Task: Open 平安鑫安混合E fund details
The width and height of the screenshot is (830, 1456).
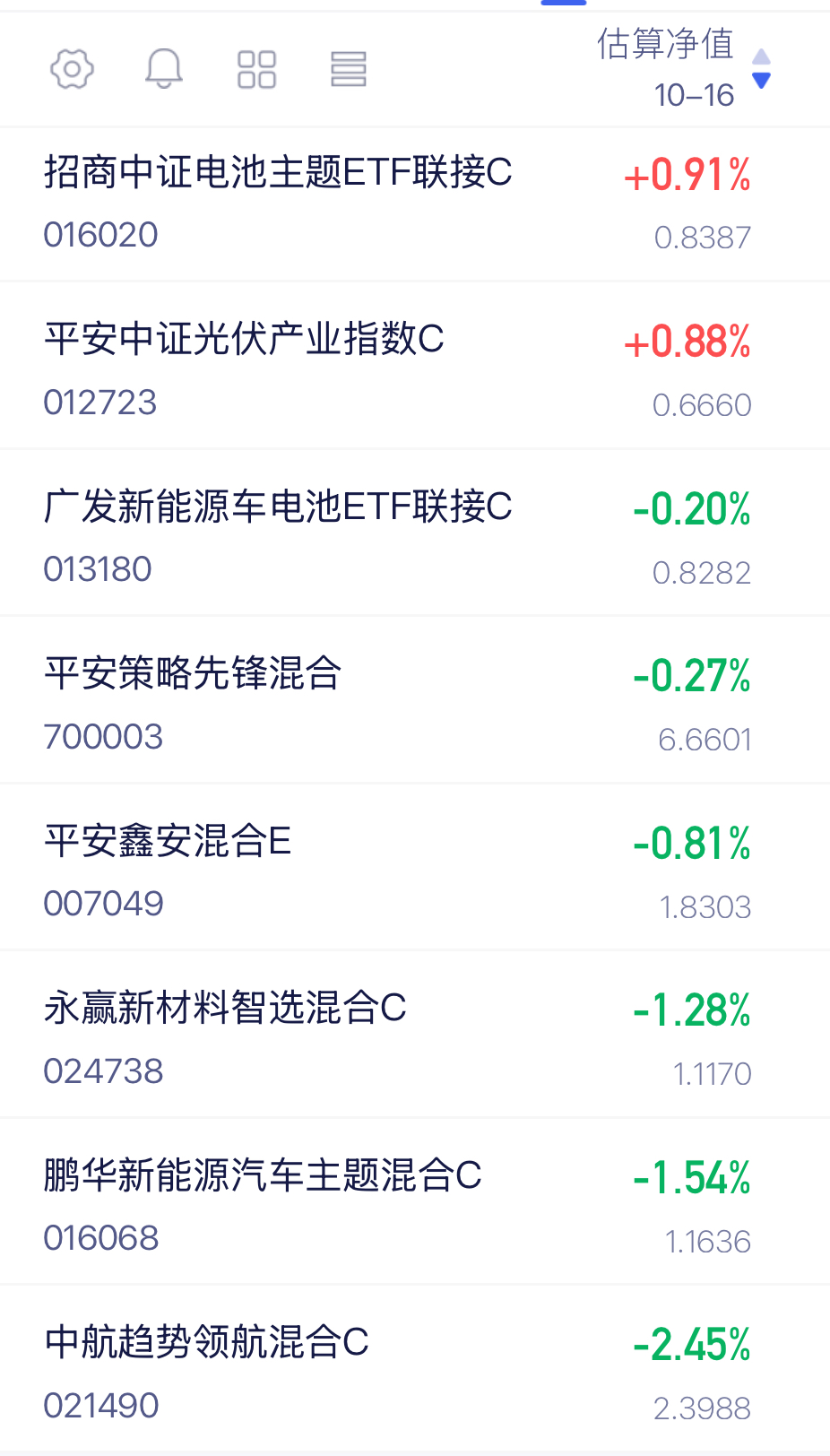Action: tap(415, 868)
